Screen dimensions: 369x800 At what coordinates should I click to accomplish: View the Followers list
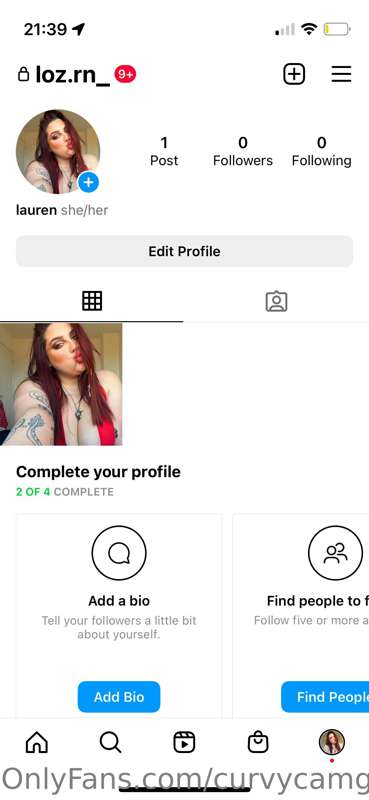(x=243, y=151)
